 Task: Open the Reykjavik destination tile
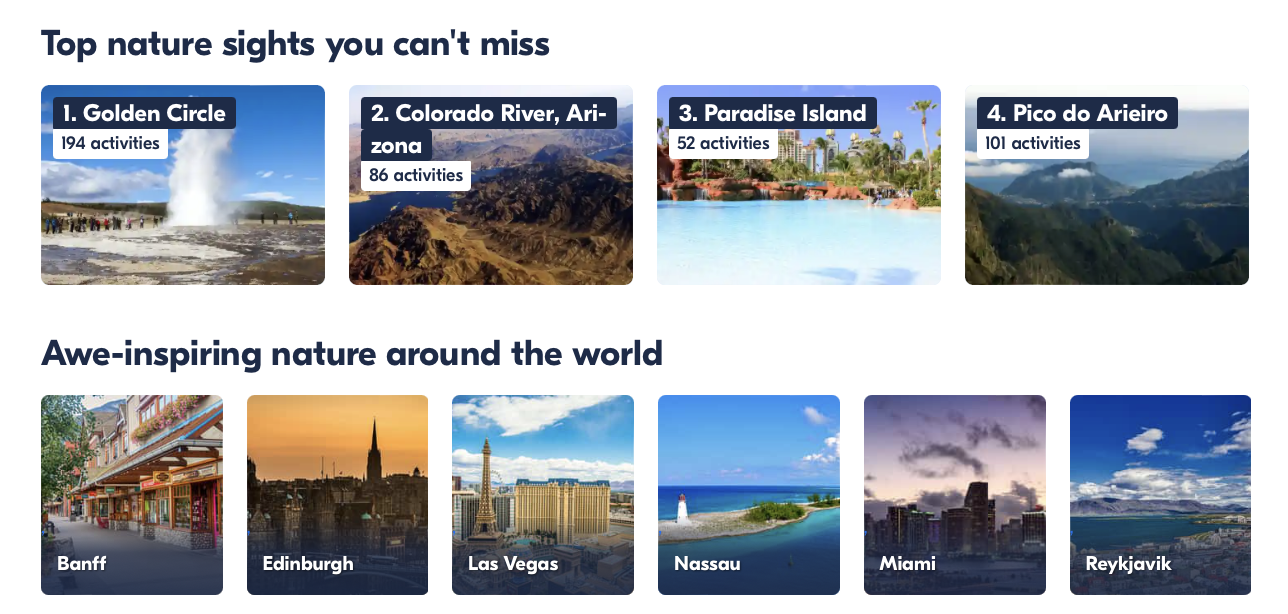[x=1160, y=495]
